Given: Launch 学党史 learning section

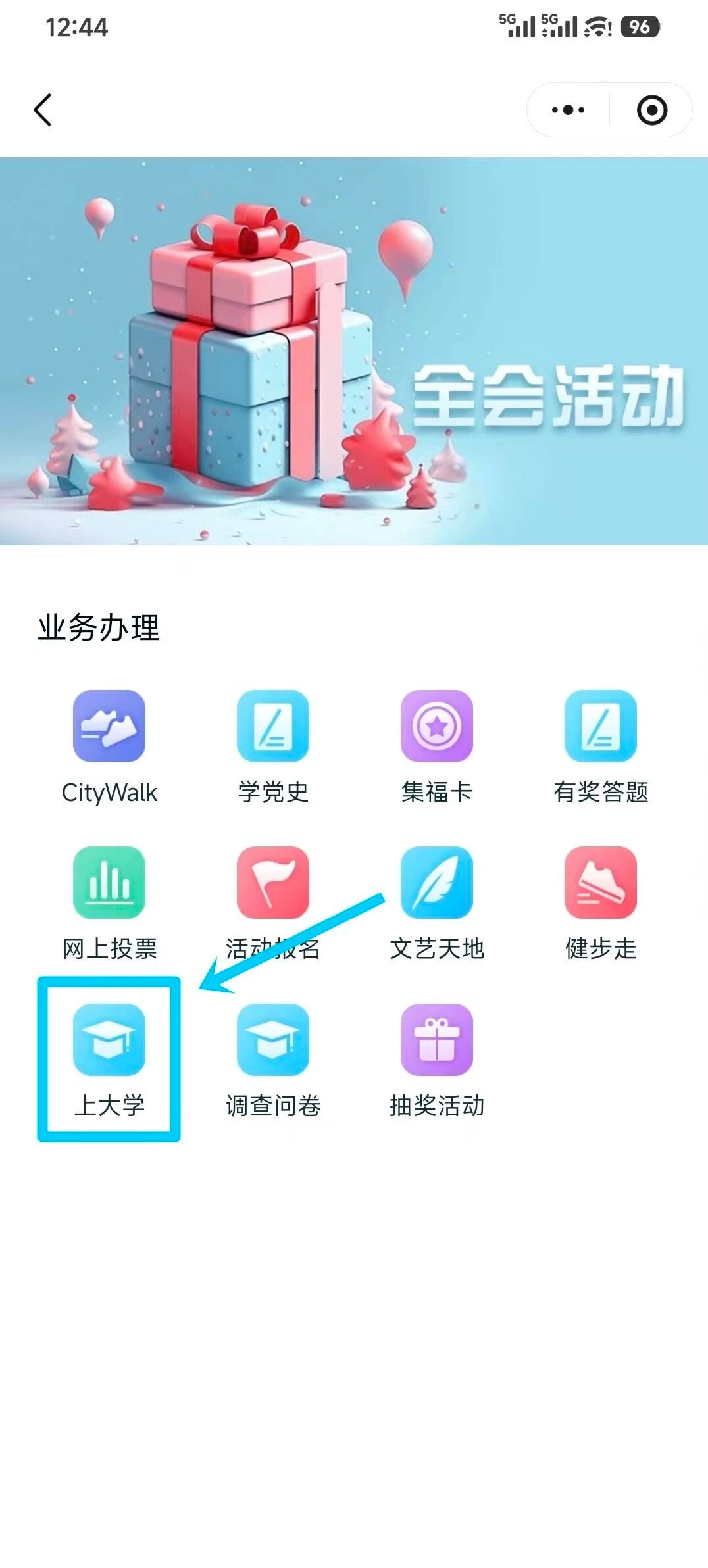Looking at the screenshot, I should (x=273, y=726).
